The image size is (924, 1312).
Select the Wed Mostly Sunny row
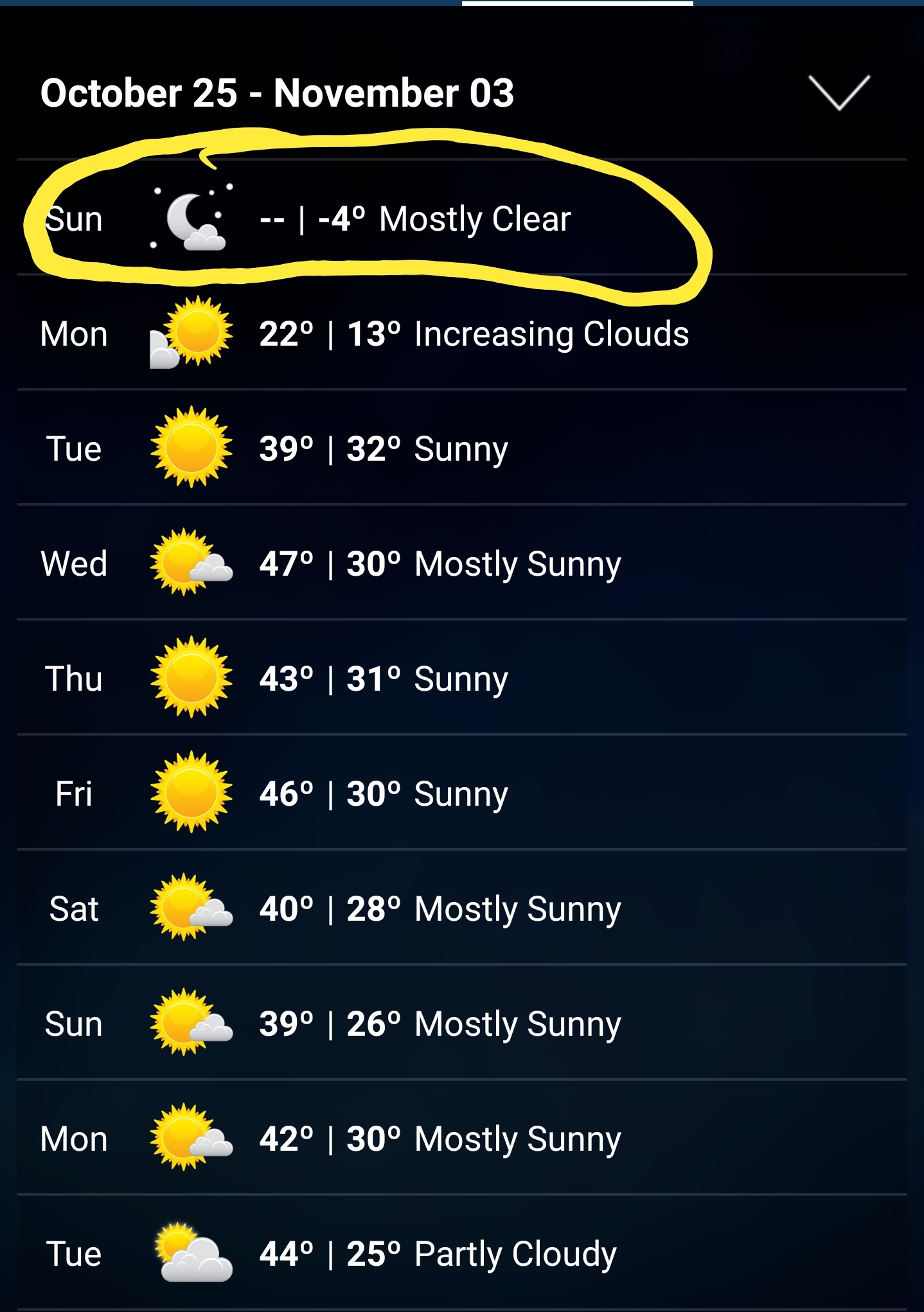point(461,564)
